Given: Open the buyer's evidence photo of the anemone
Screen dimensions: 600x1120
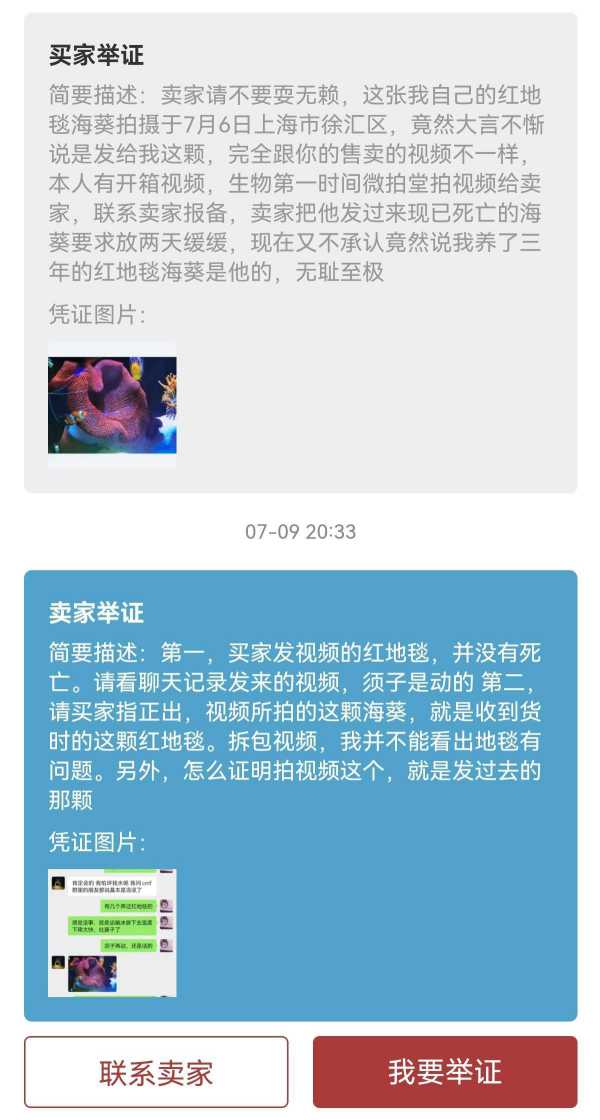Looking at the screenshot, I should (x=112, y=404).
